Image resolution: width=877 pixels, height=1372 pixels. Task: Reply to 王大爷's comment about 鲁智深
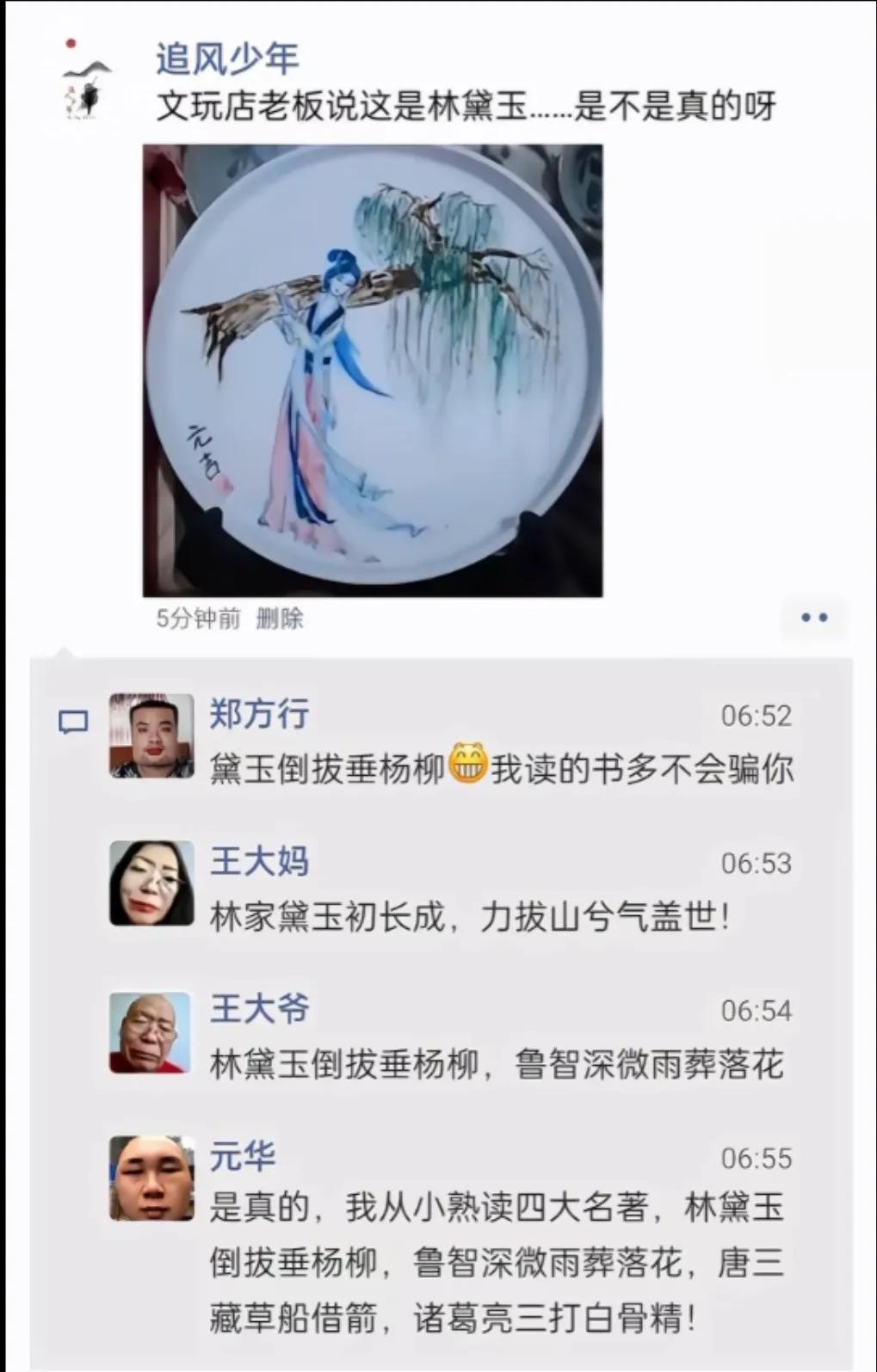pyautogui.click(x=497, y=1065)
